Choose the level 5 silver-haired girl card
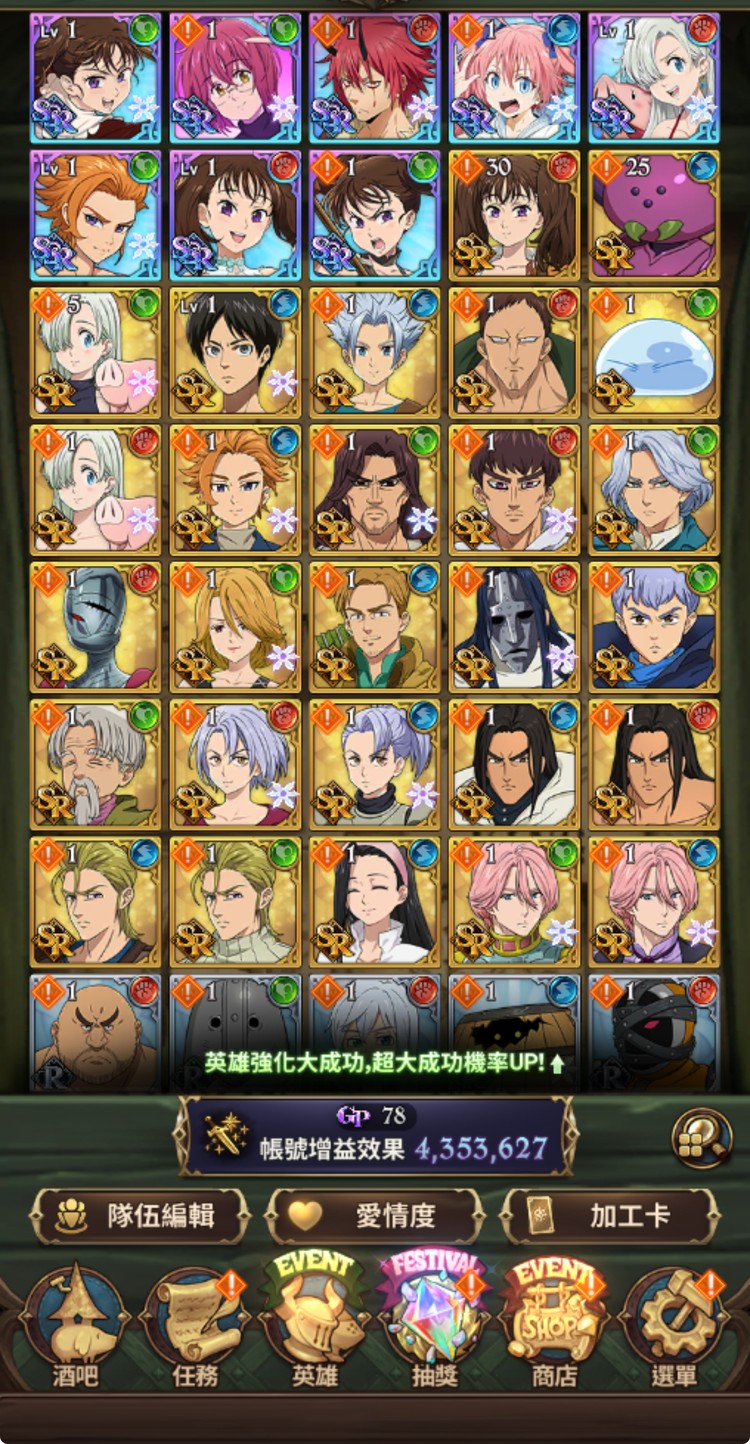Screen dimensions: 750x1444 96,353
